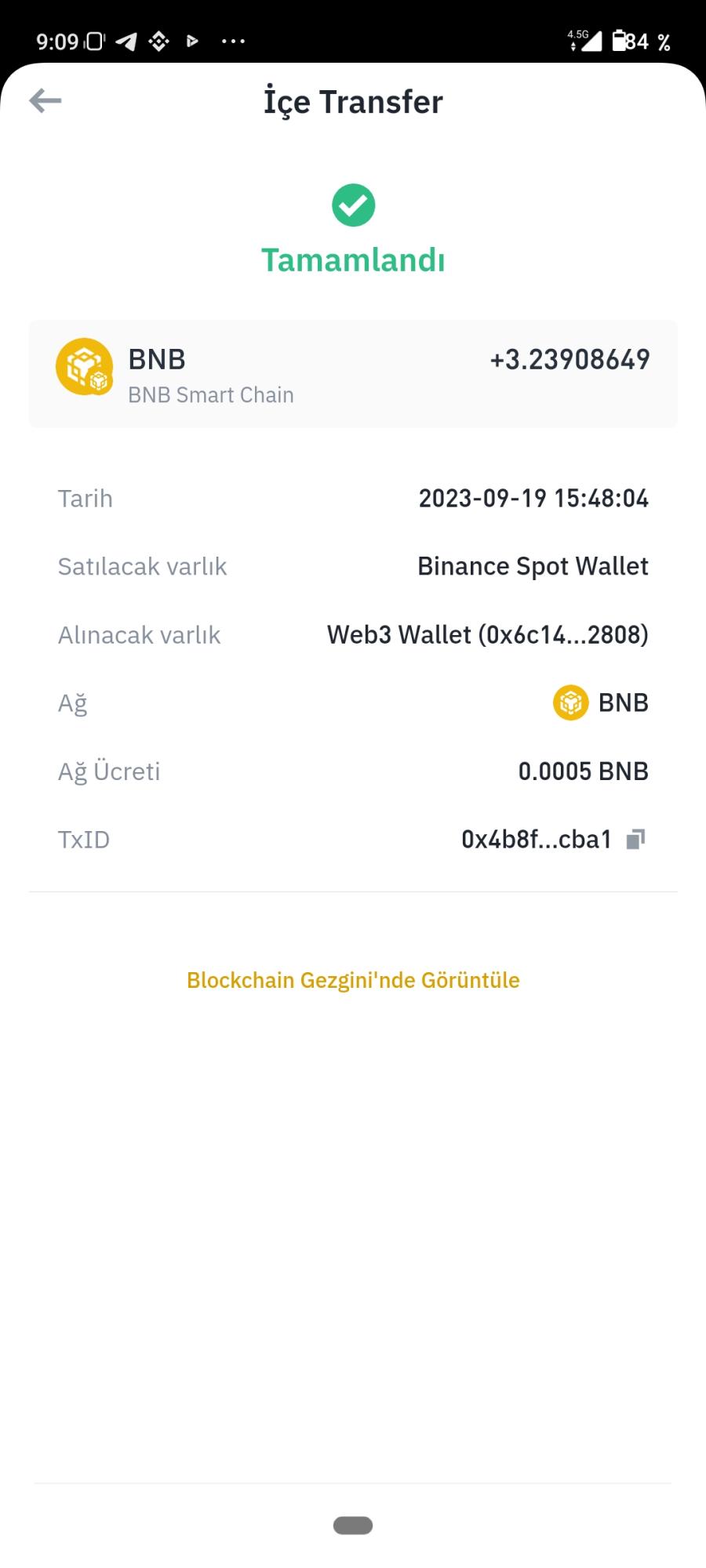Select the BNB Smart Chain asset card
706x1568 pixels.
[x=353, y=373]
